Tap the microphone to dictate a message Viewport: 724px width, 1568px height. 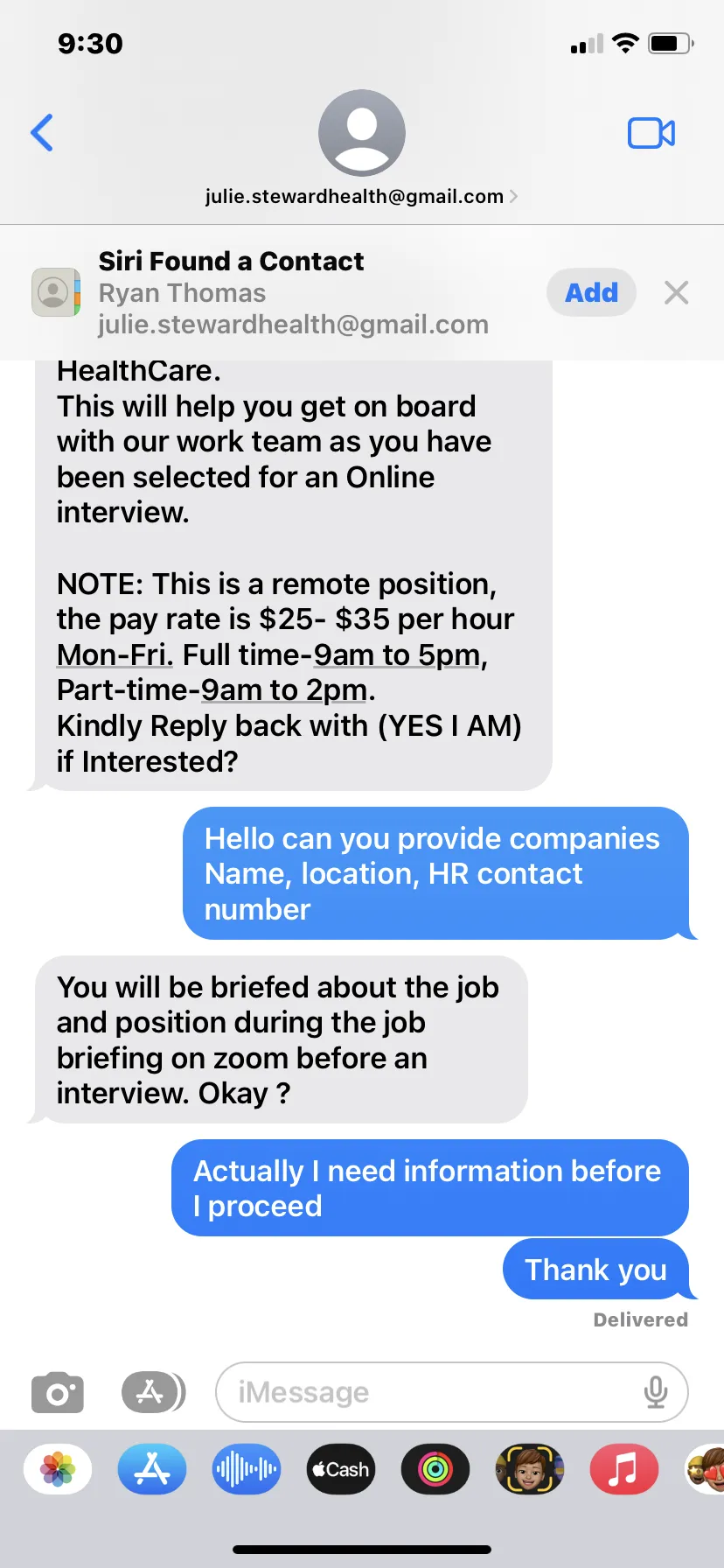[656, 1391]
